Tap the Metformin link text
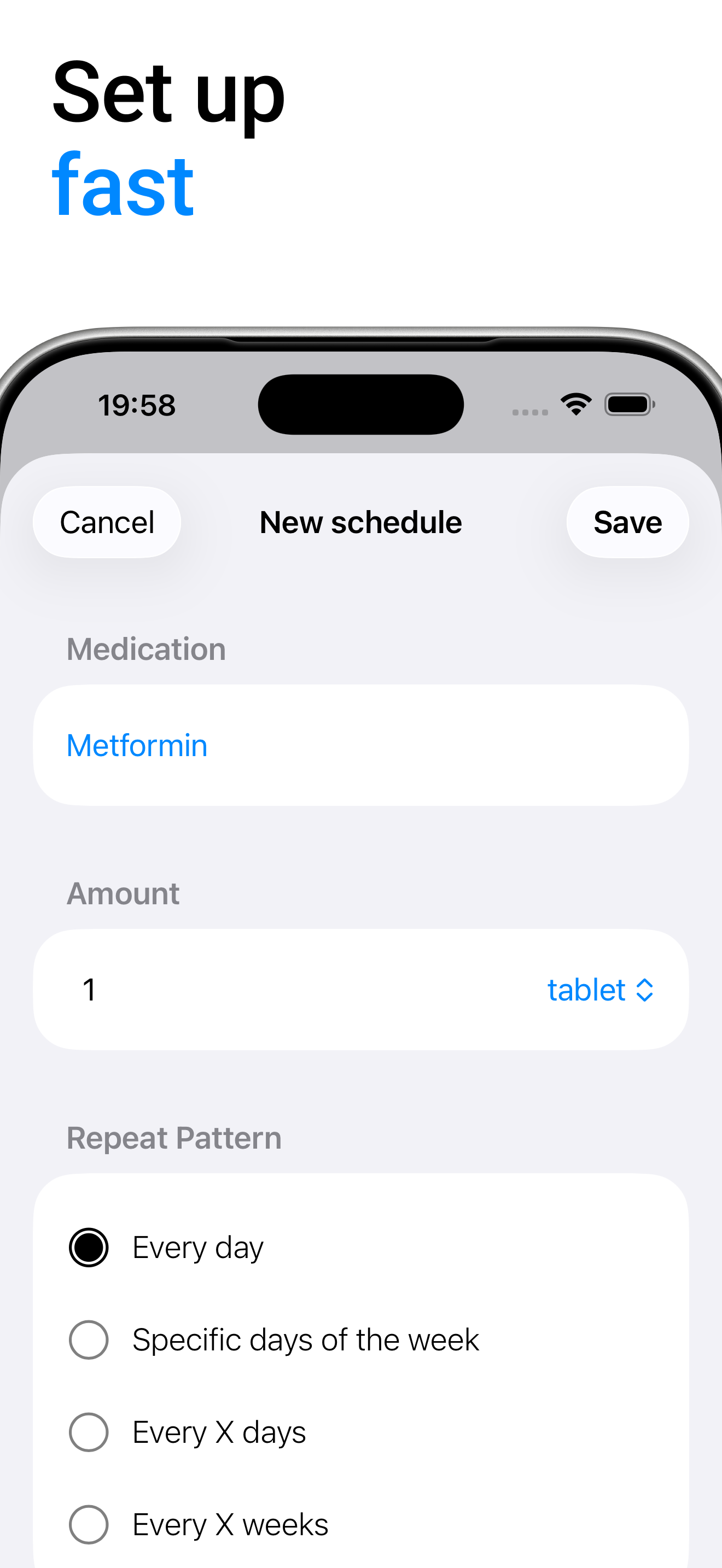Screen dimensions: 722x1568 point(137,744)
